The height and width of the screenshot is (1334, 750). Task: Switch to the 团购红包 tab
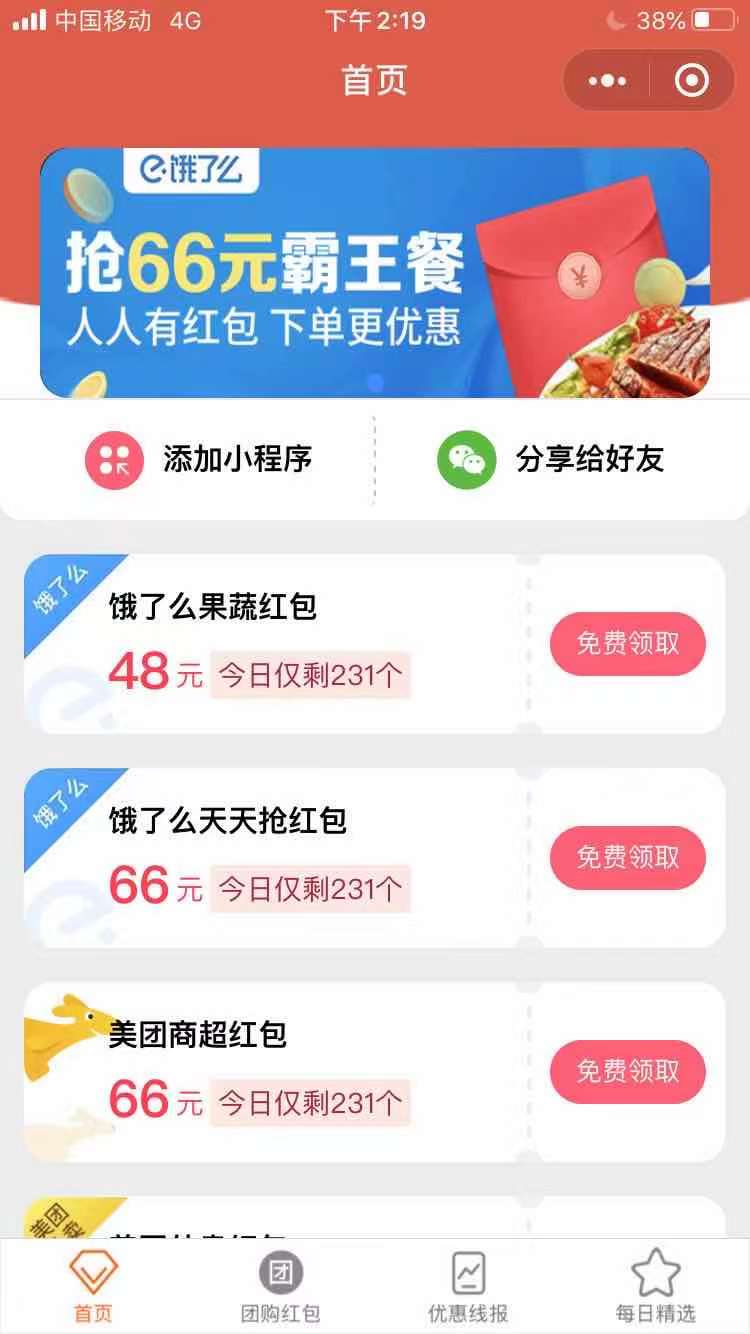tap(281, 1287)
